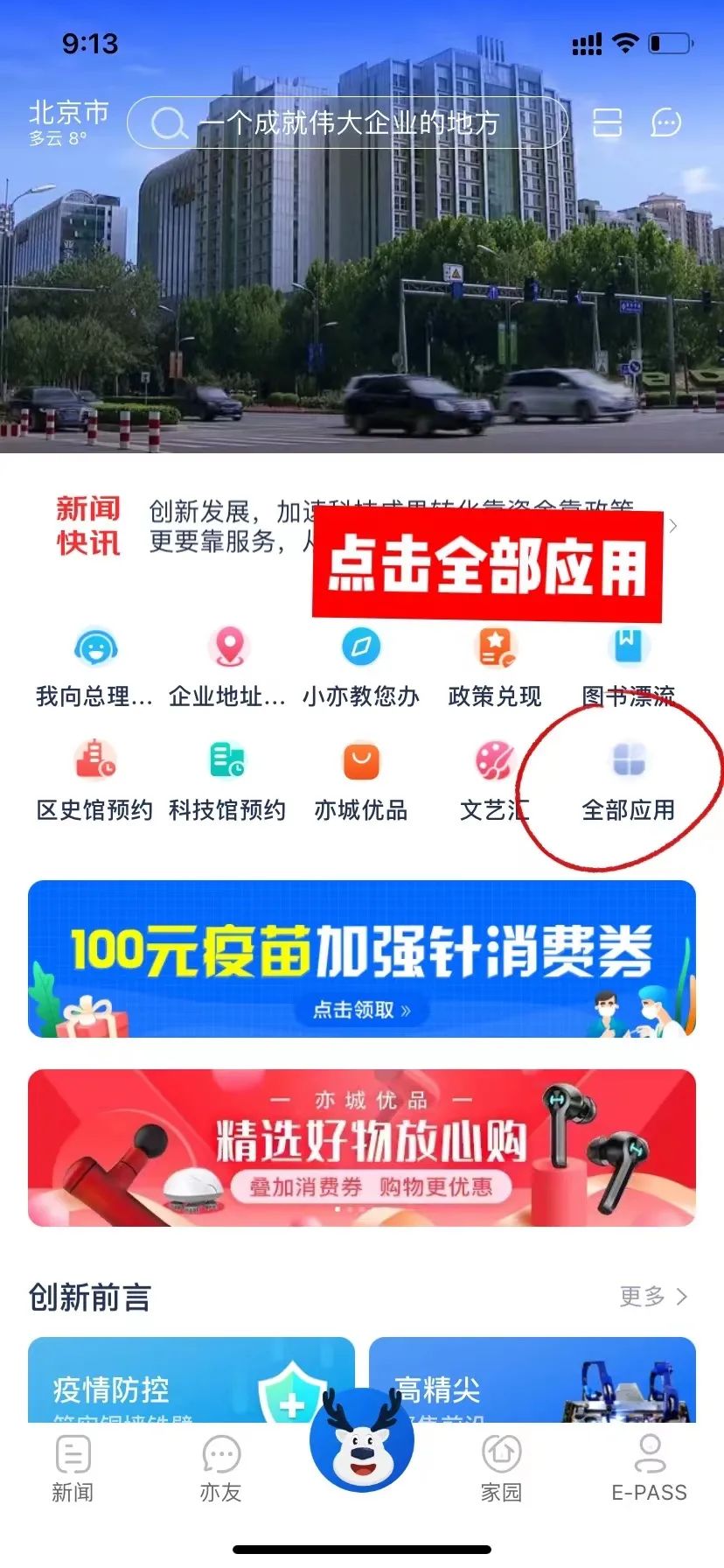The image size is (724, 1568).
Task: Open 区史馆预约 booking
Action: click(x=94, y=780)
